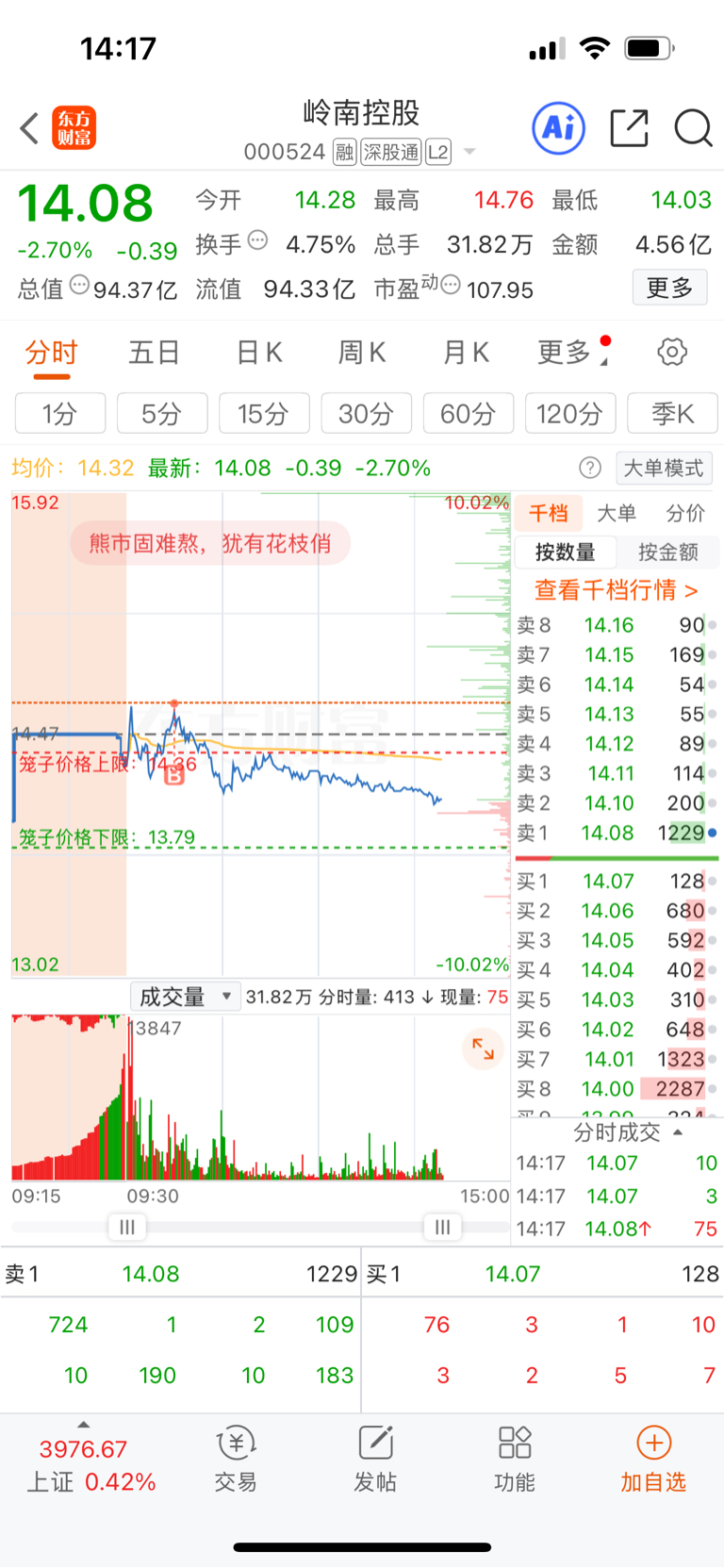Viewport: 724px width, 1568px height.
Task: Switch to the 日K chart tab
Action: (x=259, y=353)
